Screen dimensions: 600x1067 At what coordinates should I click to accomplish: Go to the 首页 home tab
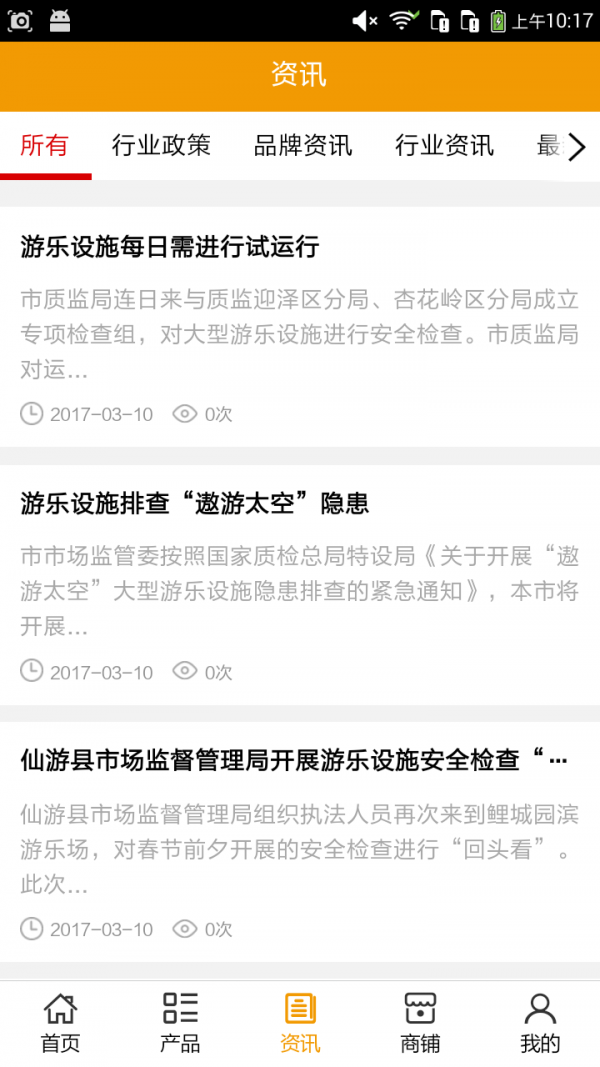pyautogui.click(x=60, y=1023)
